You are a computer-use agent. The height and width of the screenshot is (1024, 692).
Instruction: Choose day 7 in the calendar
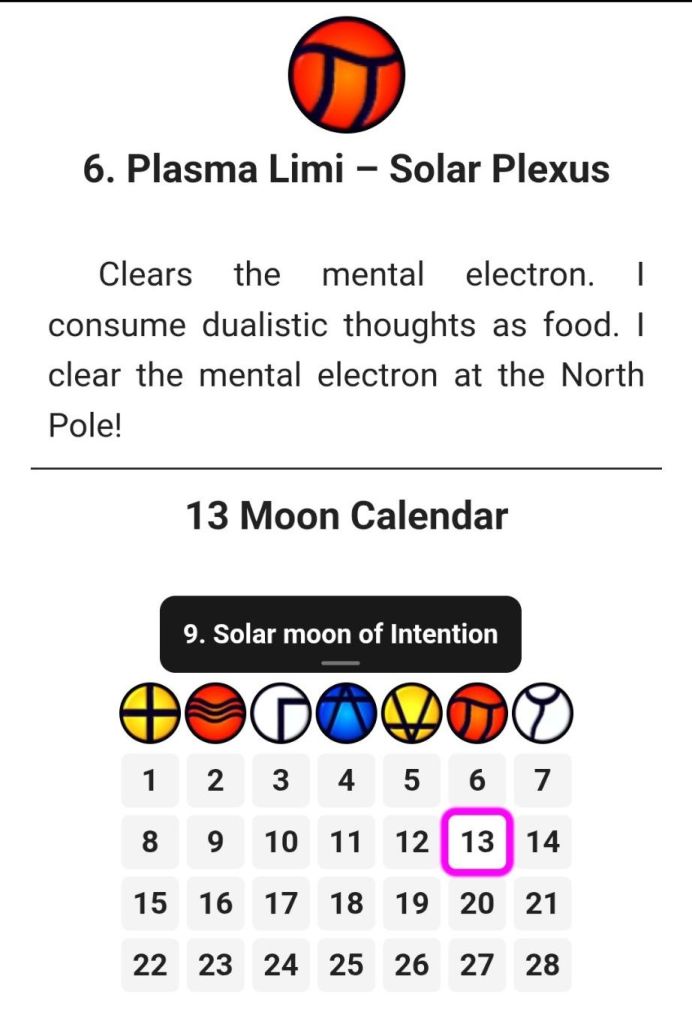coord(542,780)
